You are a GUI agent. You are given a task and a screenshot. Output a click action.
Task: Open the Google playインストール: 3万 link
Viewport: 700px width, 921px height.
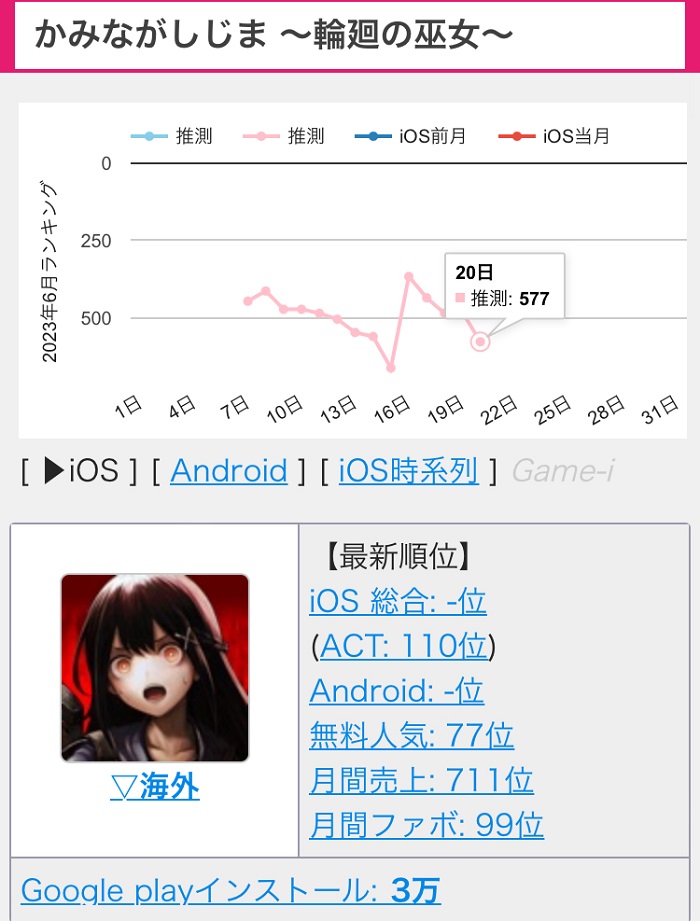(230, 889)
